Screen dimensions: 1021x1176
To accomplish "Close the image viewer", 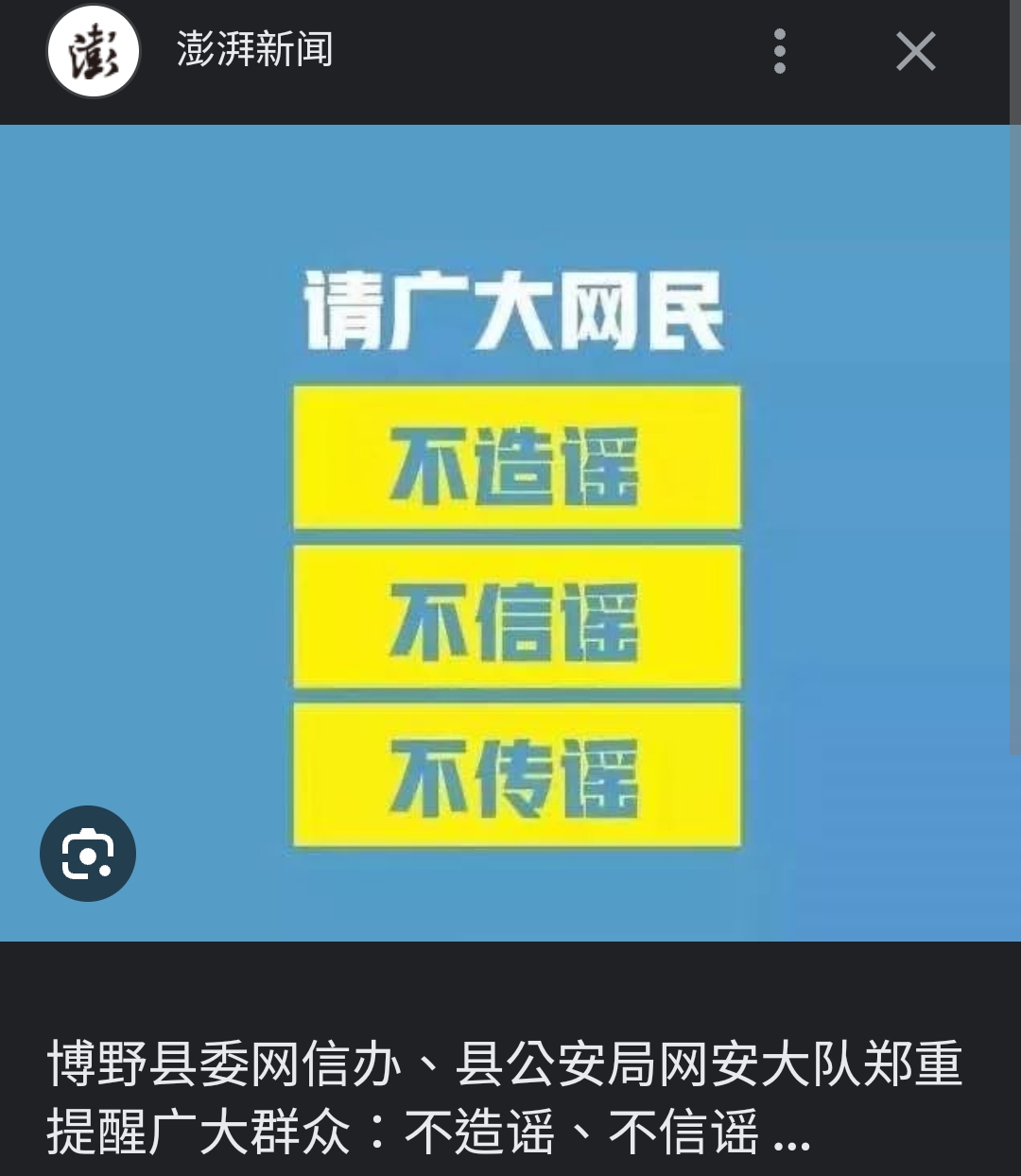I will (x=915, y=51).
